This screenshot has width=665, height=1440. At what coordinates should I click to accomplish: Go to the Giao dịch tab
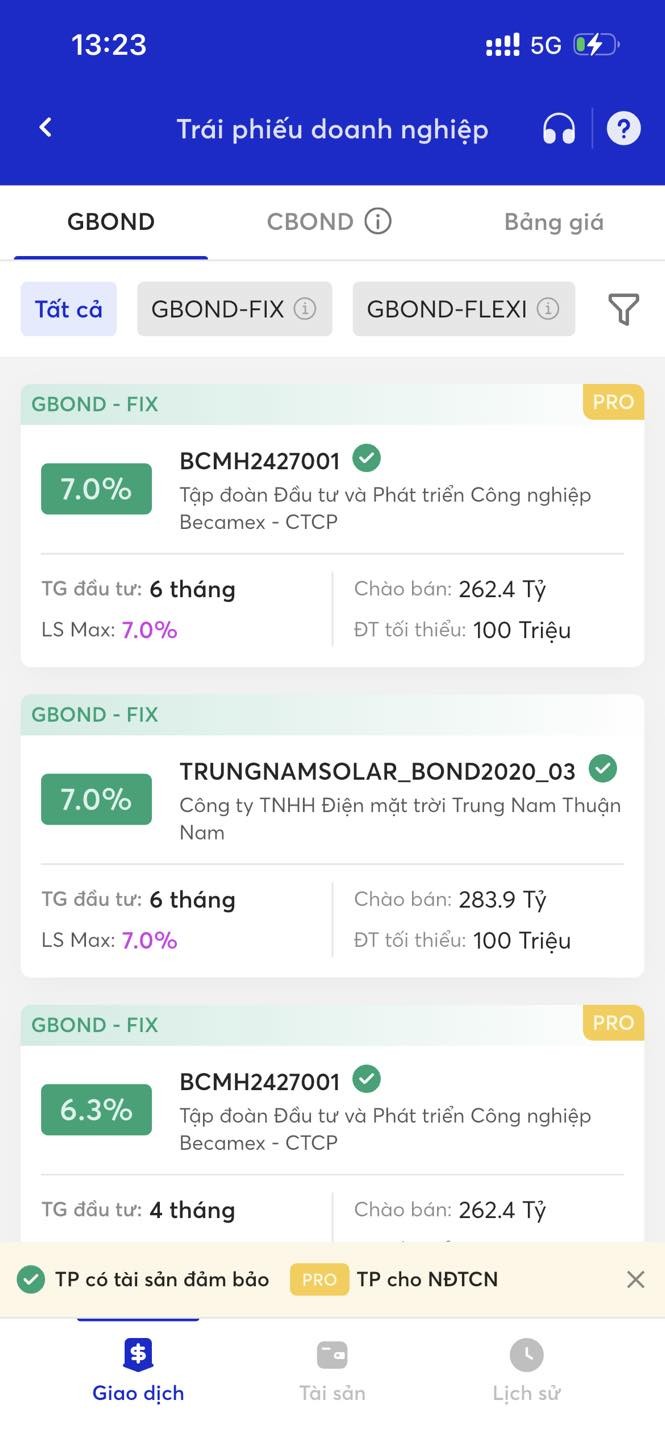[x=138, y=1372]
